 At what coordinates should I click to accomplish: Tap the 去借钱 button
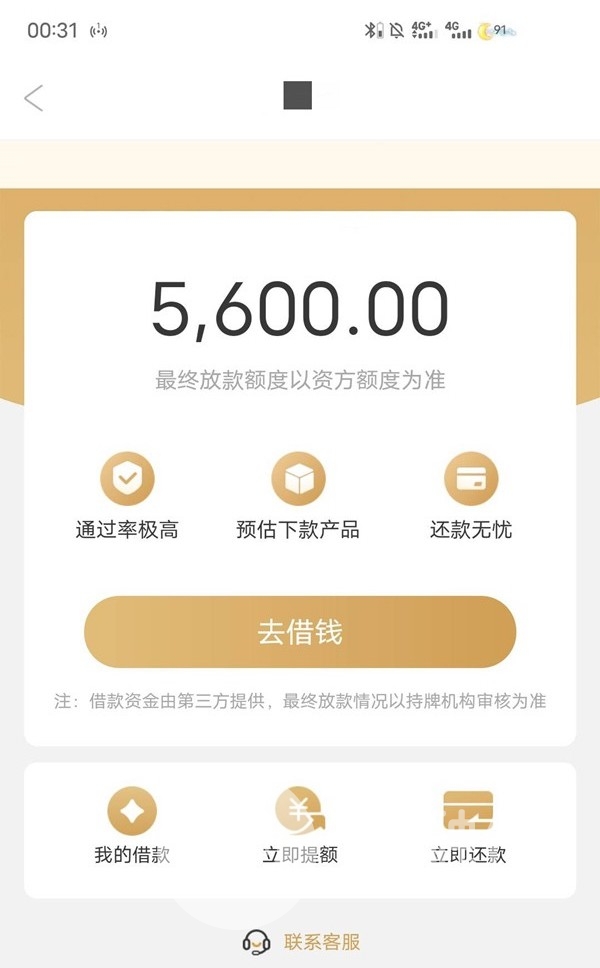(x=300, y=632)
